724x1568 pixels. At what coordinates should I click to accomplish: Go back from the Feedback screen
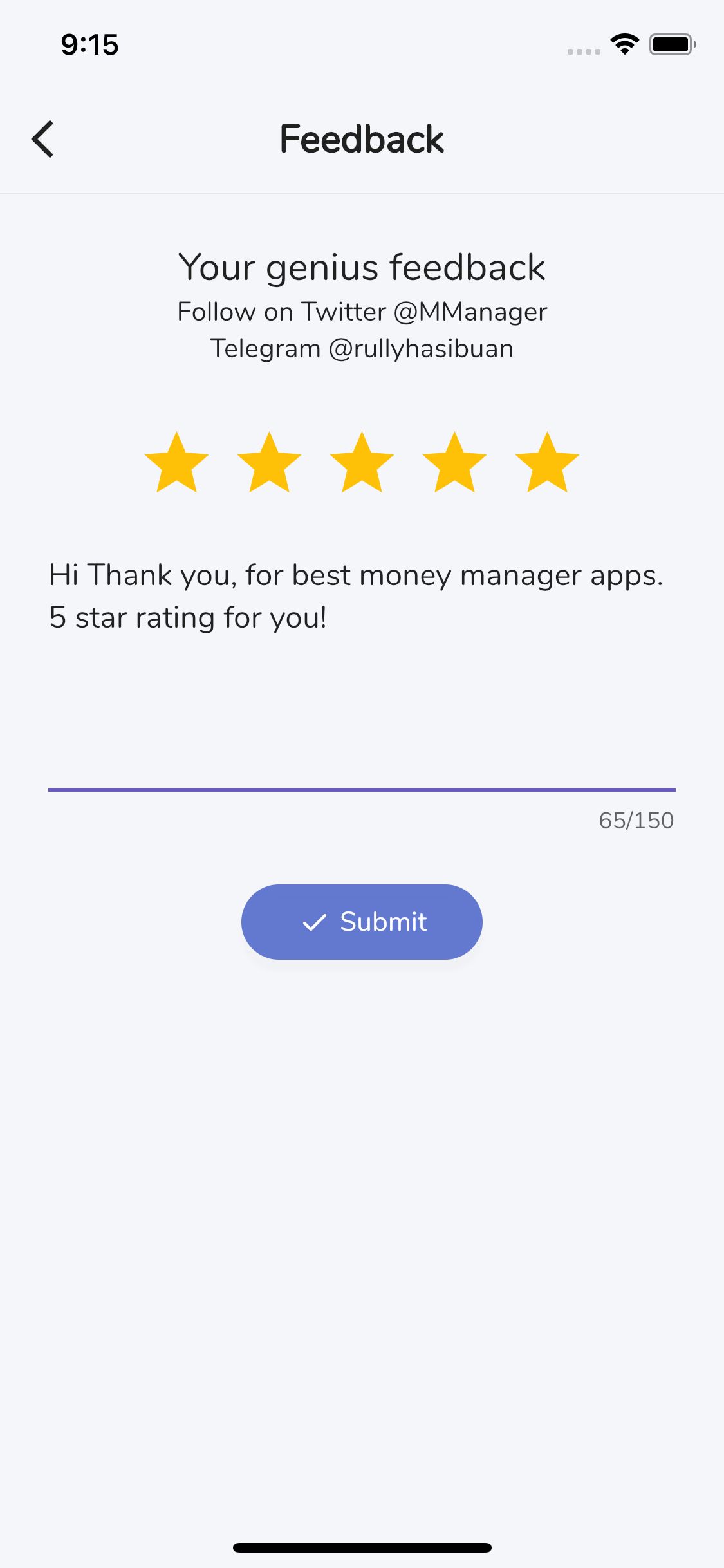coord(42,139)
